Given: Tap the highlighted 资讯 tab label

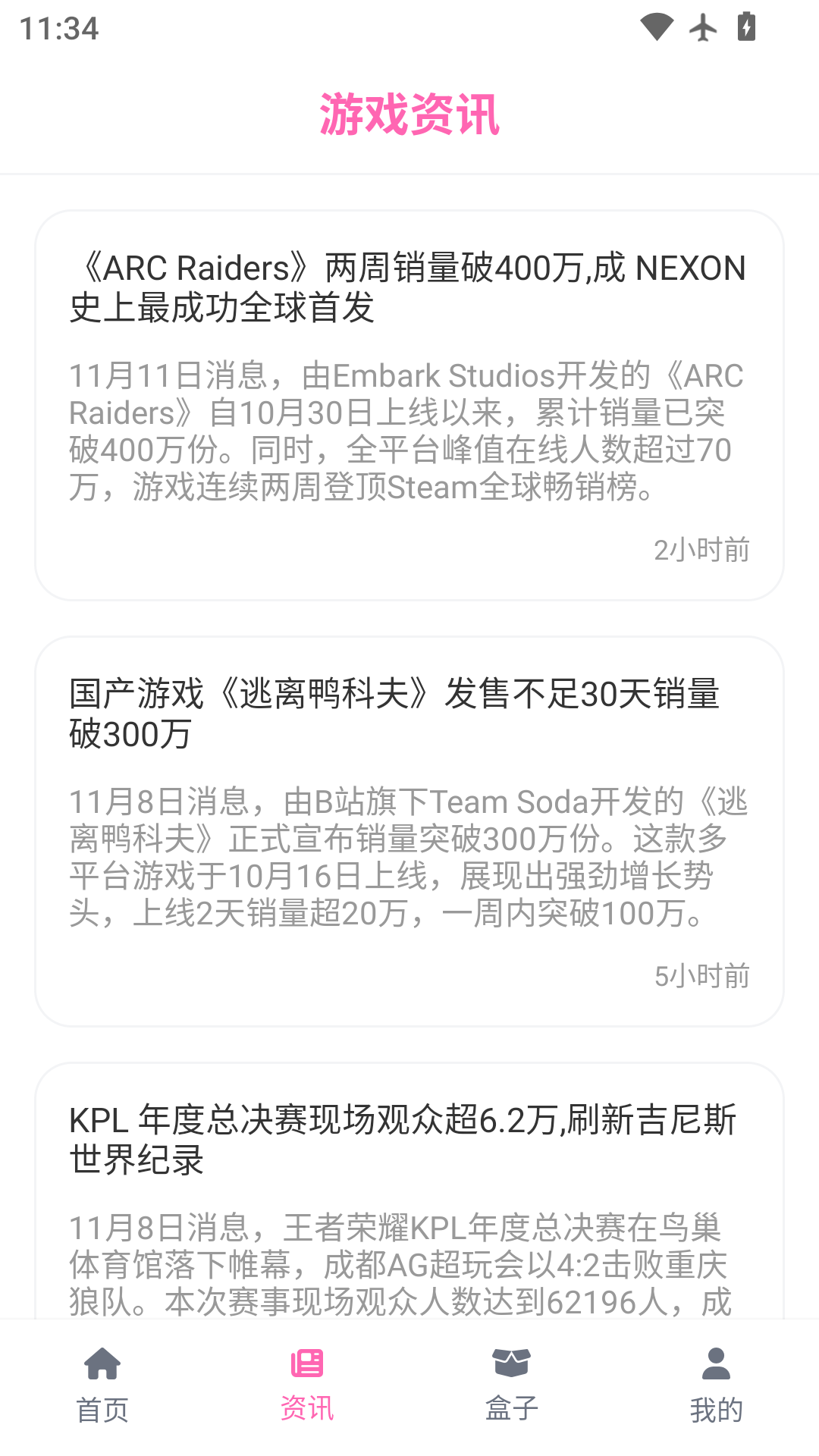Looking at the screenshot, I should (x=307, y=1407).
